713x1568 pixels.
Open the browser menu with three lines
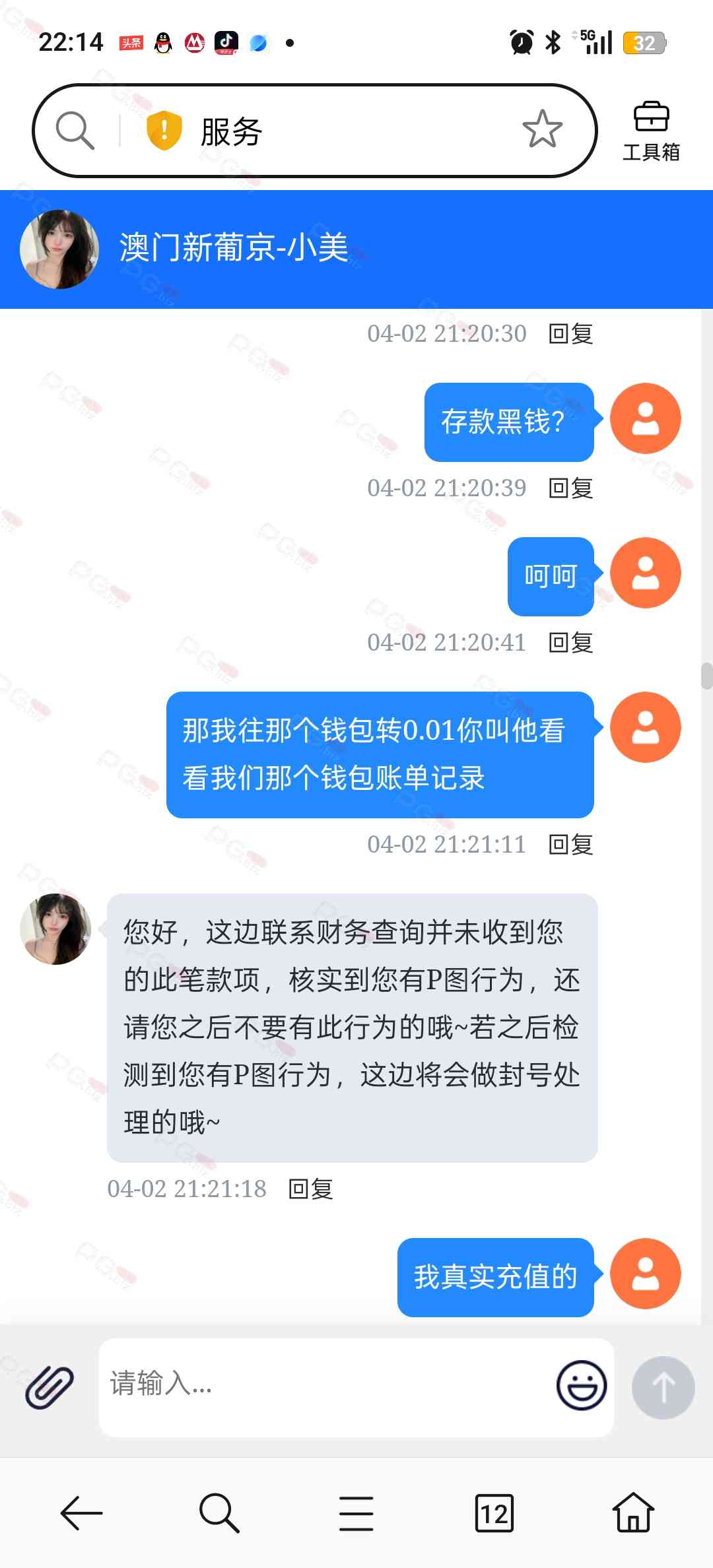(356, 1513)
